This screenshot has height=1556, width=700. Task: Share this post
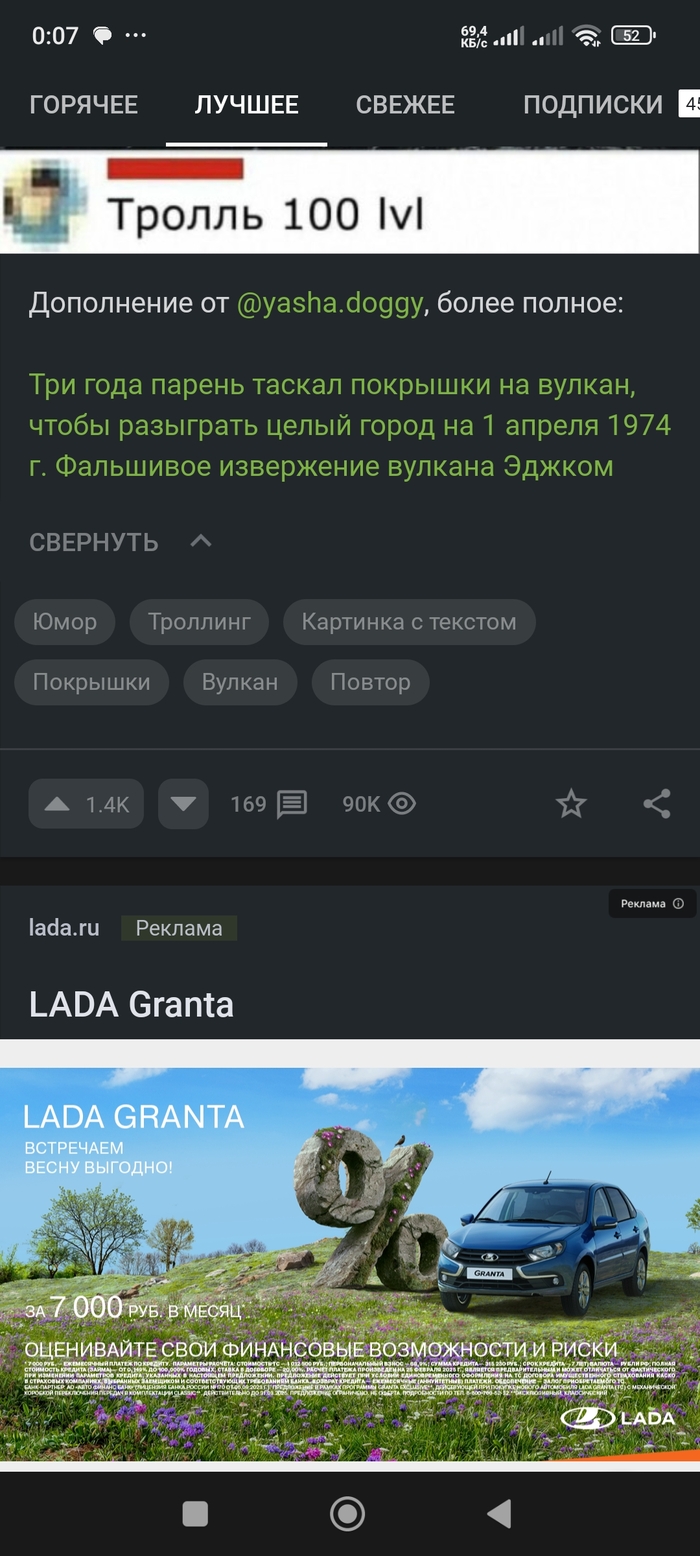pyautogui.click(x=656, y=804)
